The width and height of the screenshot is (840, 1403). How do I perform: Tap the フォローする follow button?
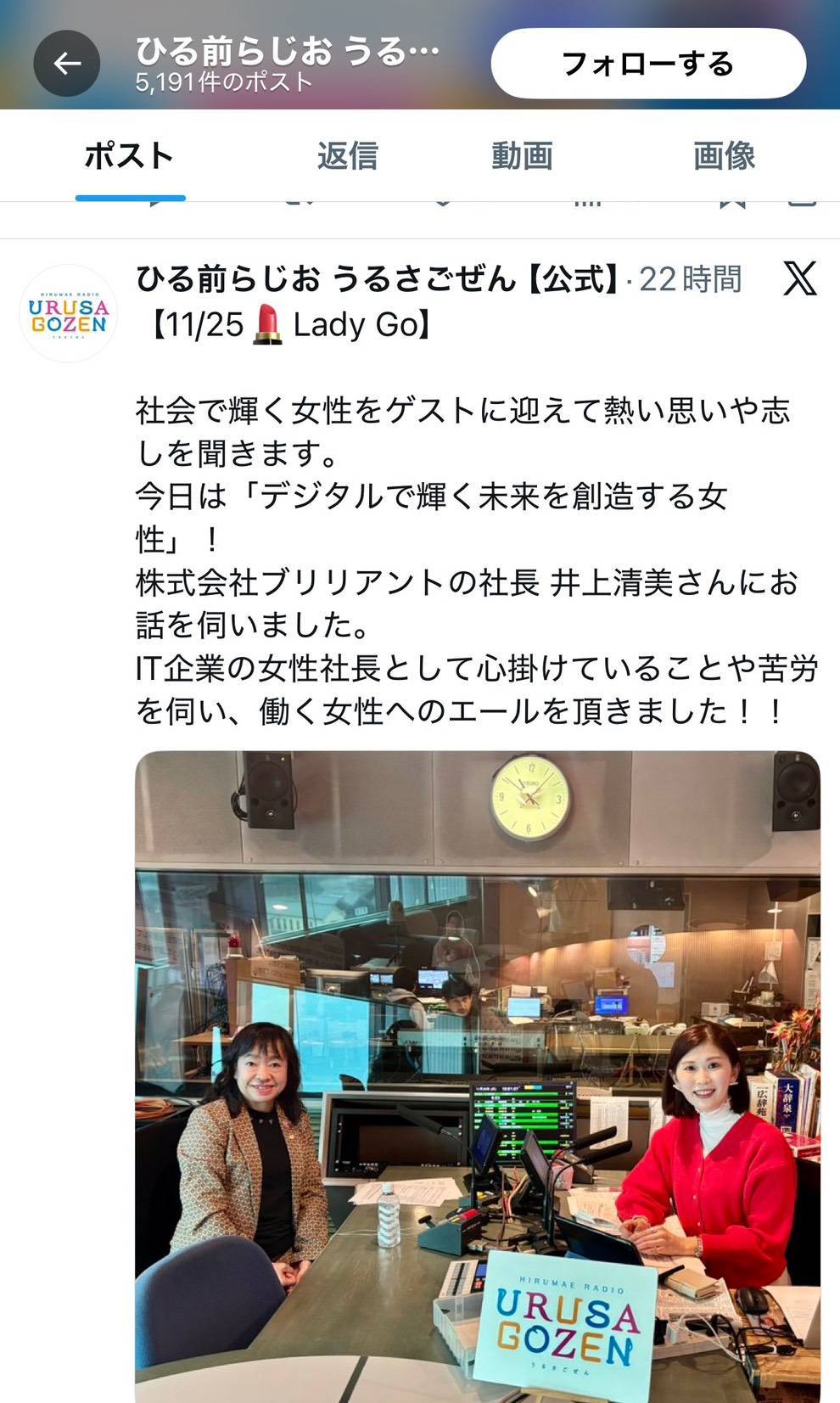(648, 64)
